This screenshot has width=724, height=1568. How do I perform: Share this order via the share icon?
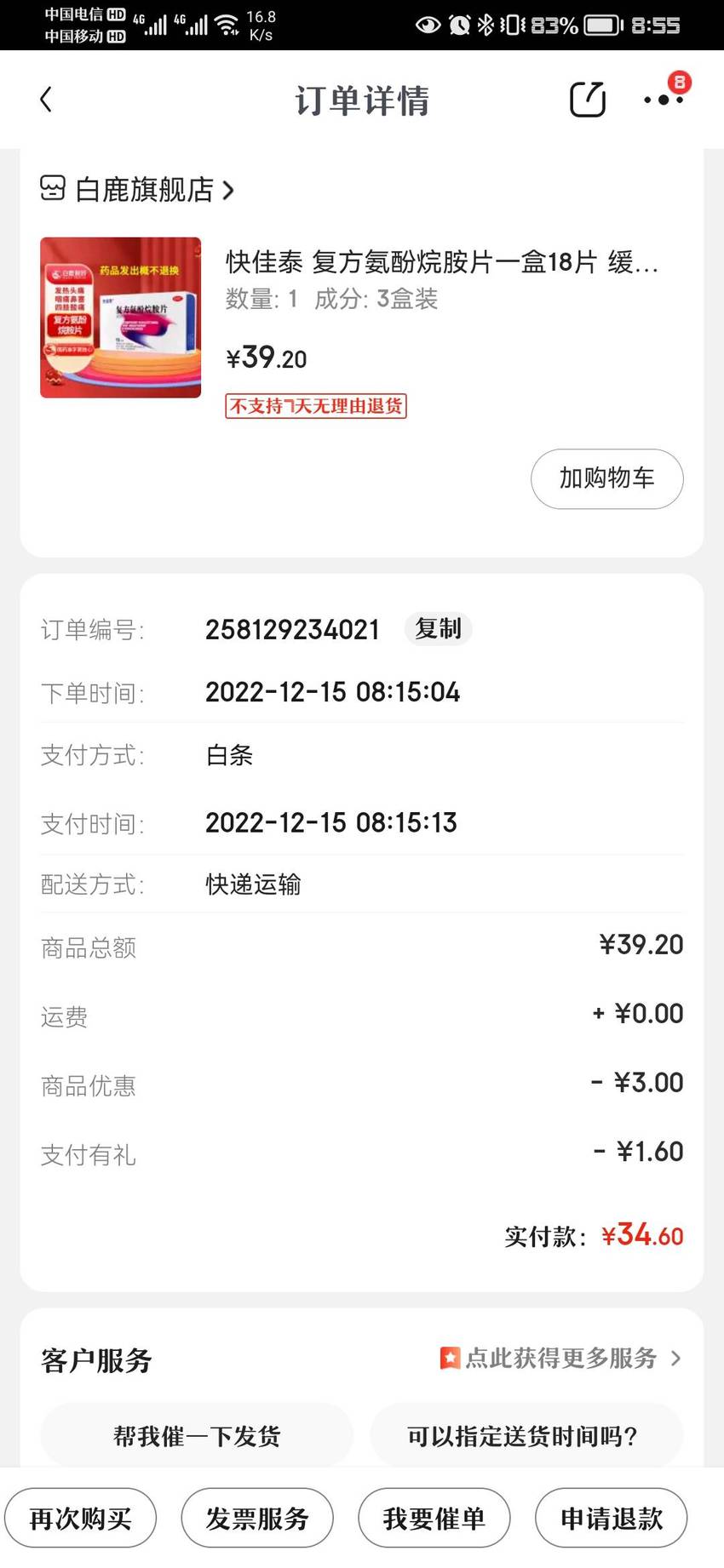(587, 100)
